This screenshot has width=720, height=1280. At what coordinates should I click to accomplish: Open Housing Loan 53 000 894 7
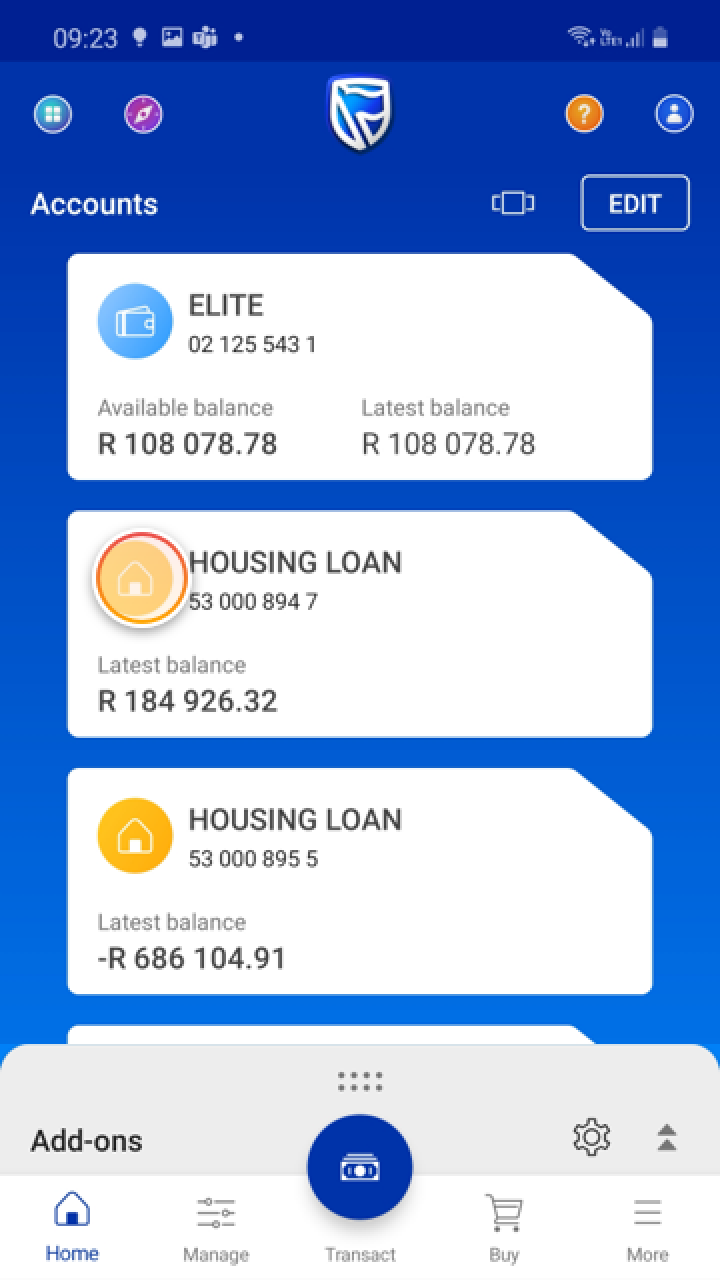coord(360,624)
